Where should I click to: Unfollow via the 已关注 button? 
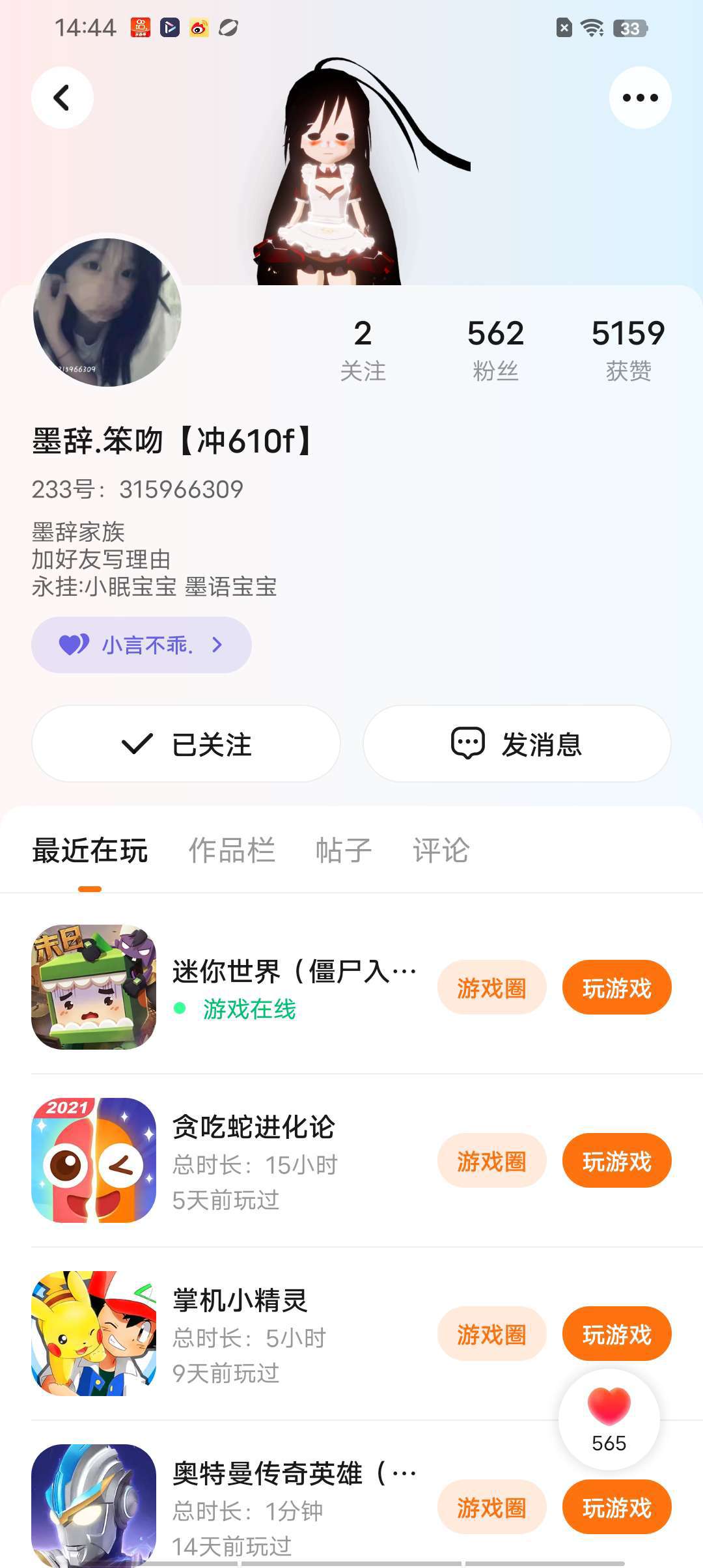click(x=186, y=744)
